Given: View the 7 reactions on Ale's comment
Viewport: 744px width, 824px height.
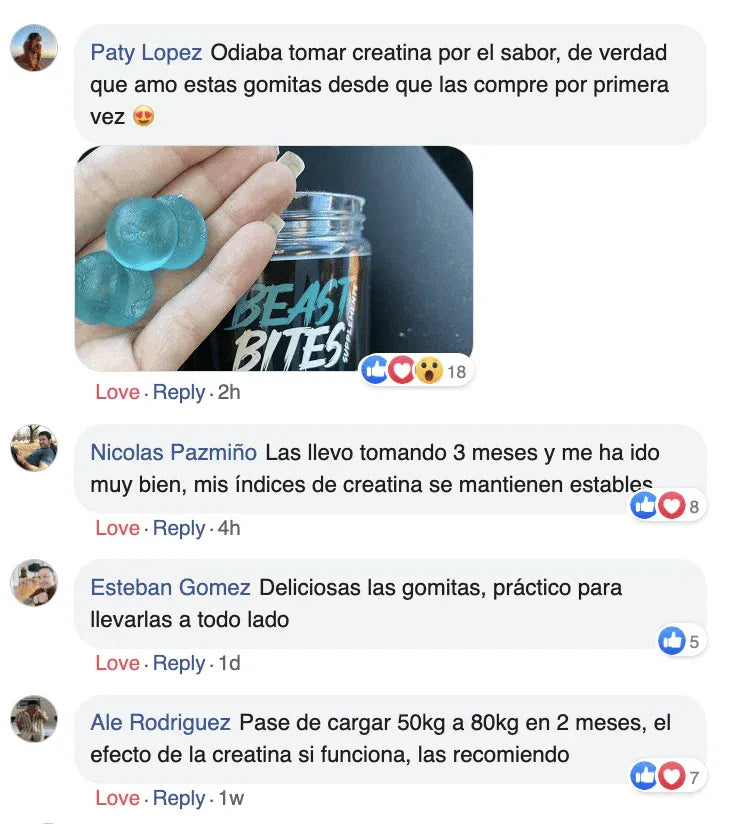Looking at the screenshot, I should (667, 776).
